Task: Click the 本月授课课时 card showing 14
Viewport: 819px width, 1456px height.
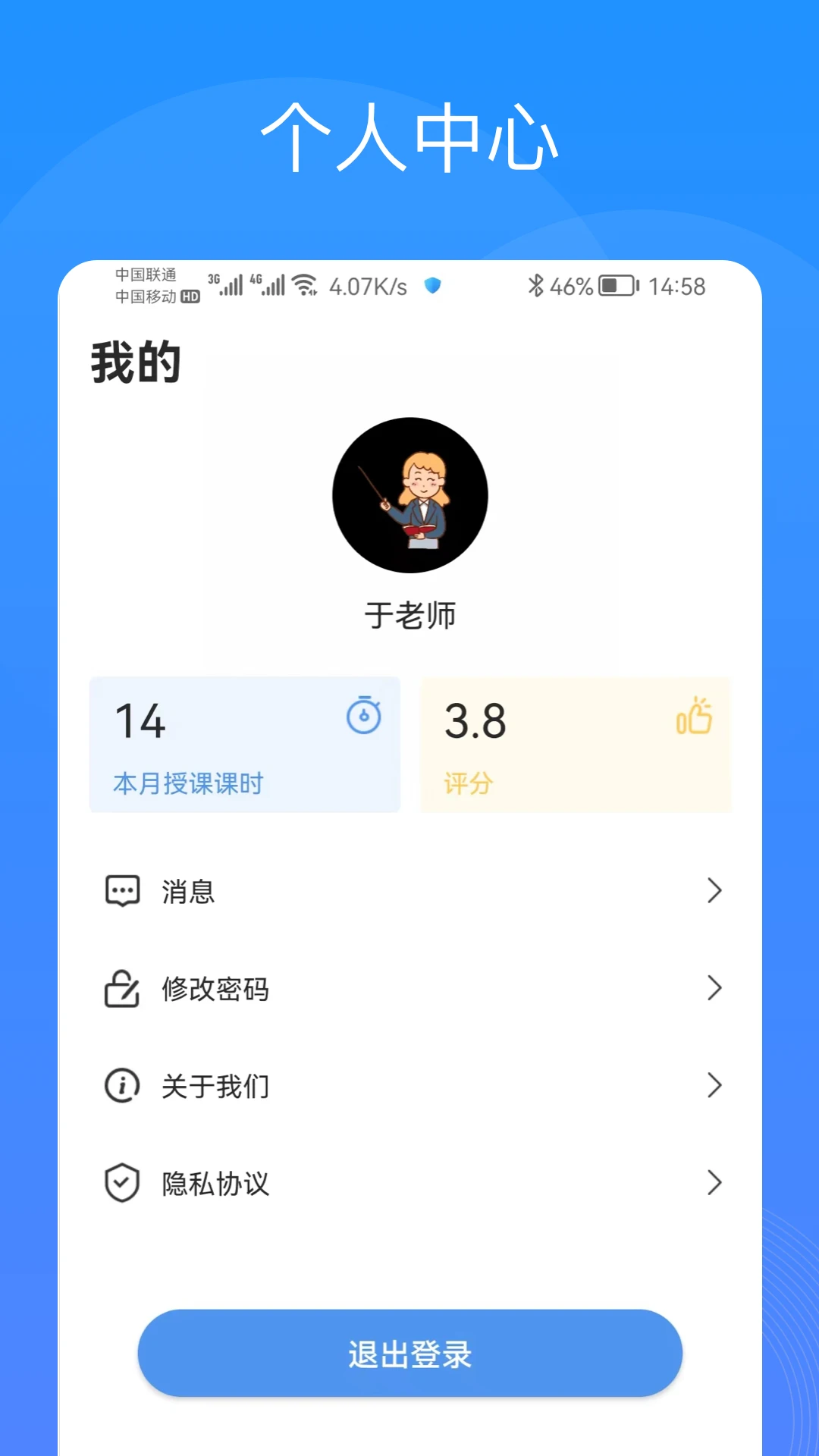Action: pyautogui.click(x=244, y=745)
